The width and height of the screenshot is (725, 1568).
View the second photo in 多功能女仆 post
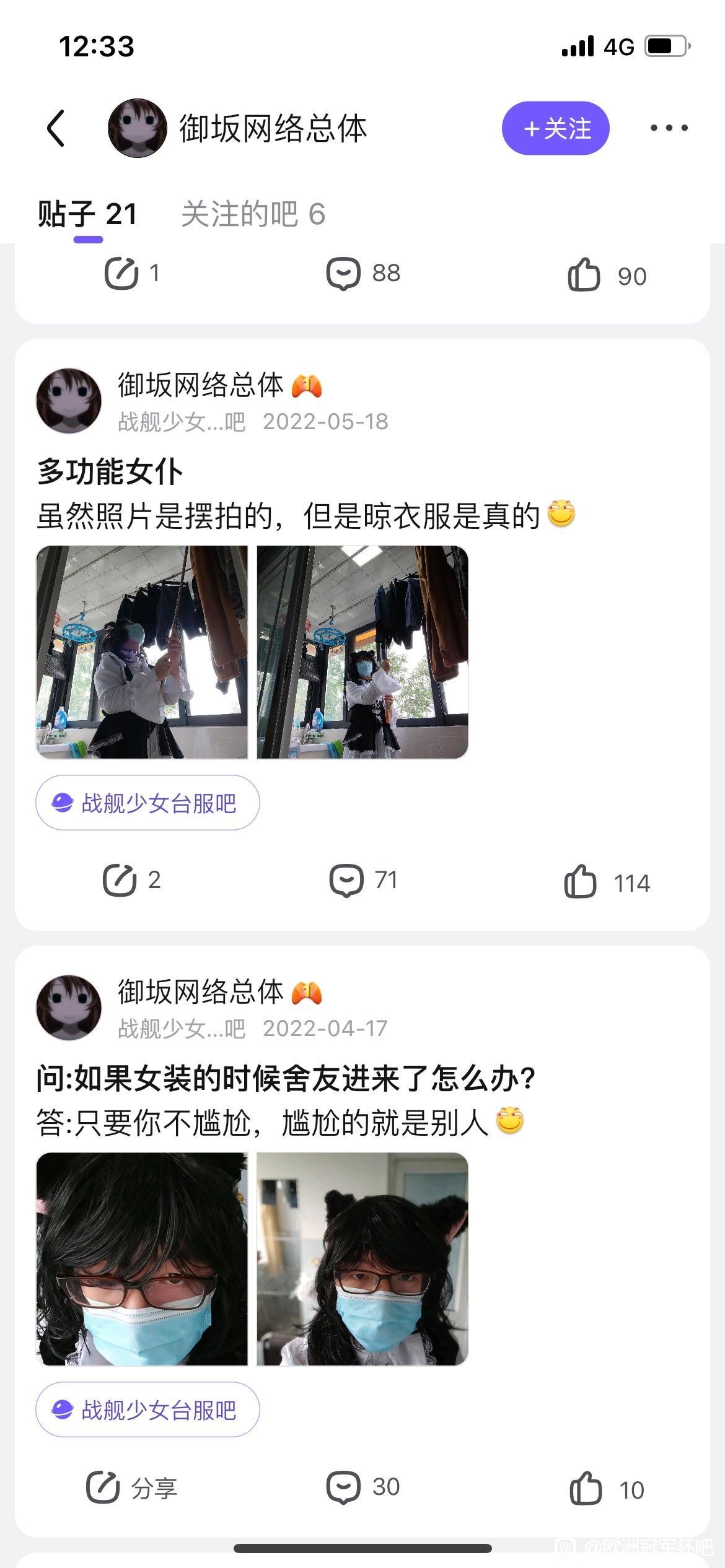point(362,652)
